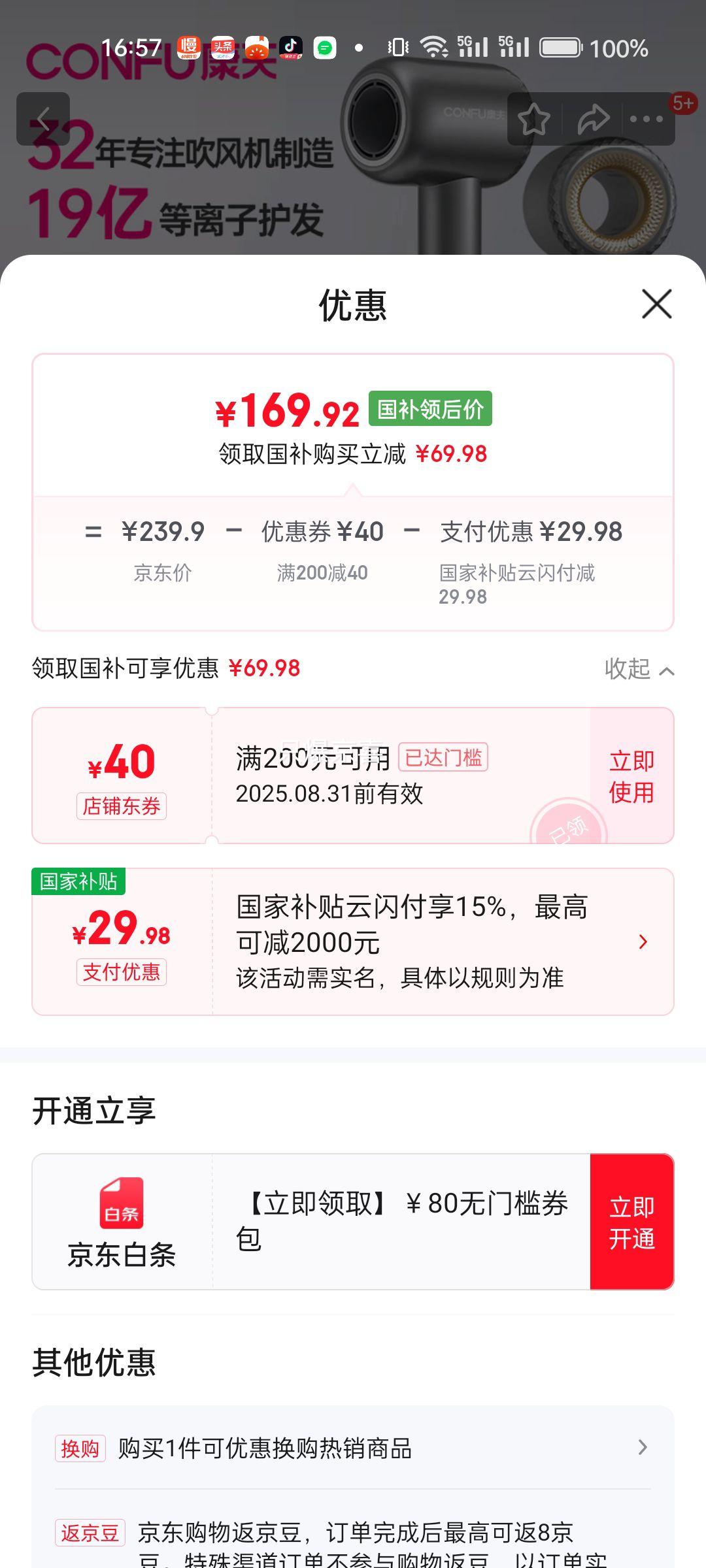Tap the favorite star icon
Image resolution: width=706 pixels, height=1568 pixels.
tap(534, 120)
